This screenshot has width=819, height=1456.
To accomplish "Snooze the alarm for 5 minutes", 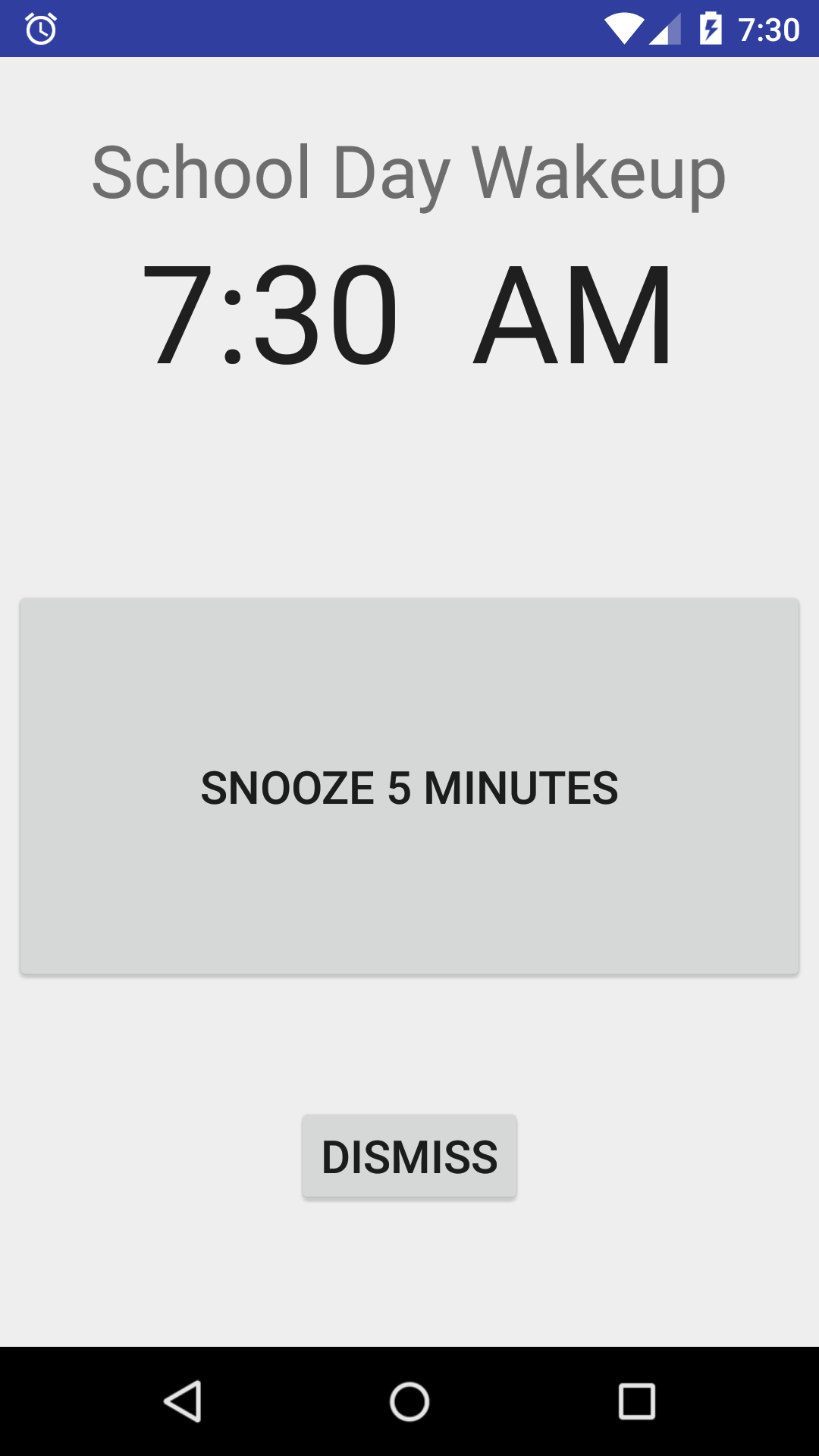I will (x=409, y=786).
